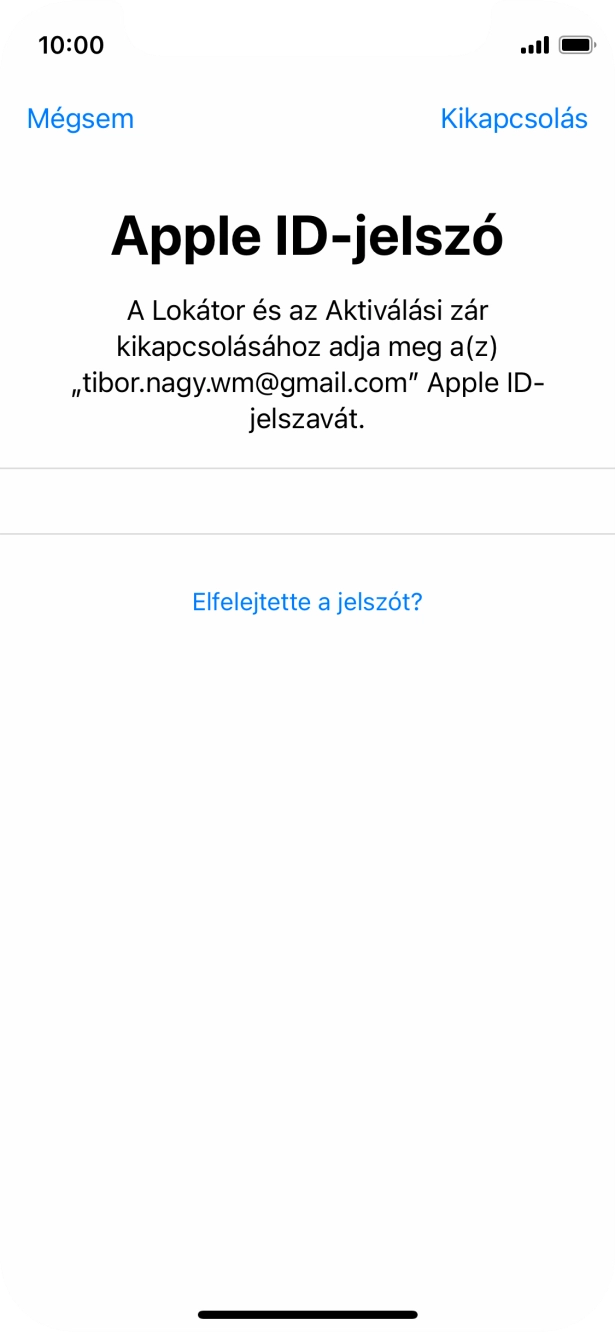
Task: Focus the Apple ID password field
Action: (307, 501)
